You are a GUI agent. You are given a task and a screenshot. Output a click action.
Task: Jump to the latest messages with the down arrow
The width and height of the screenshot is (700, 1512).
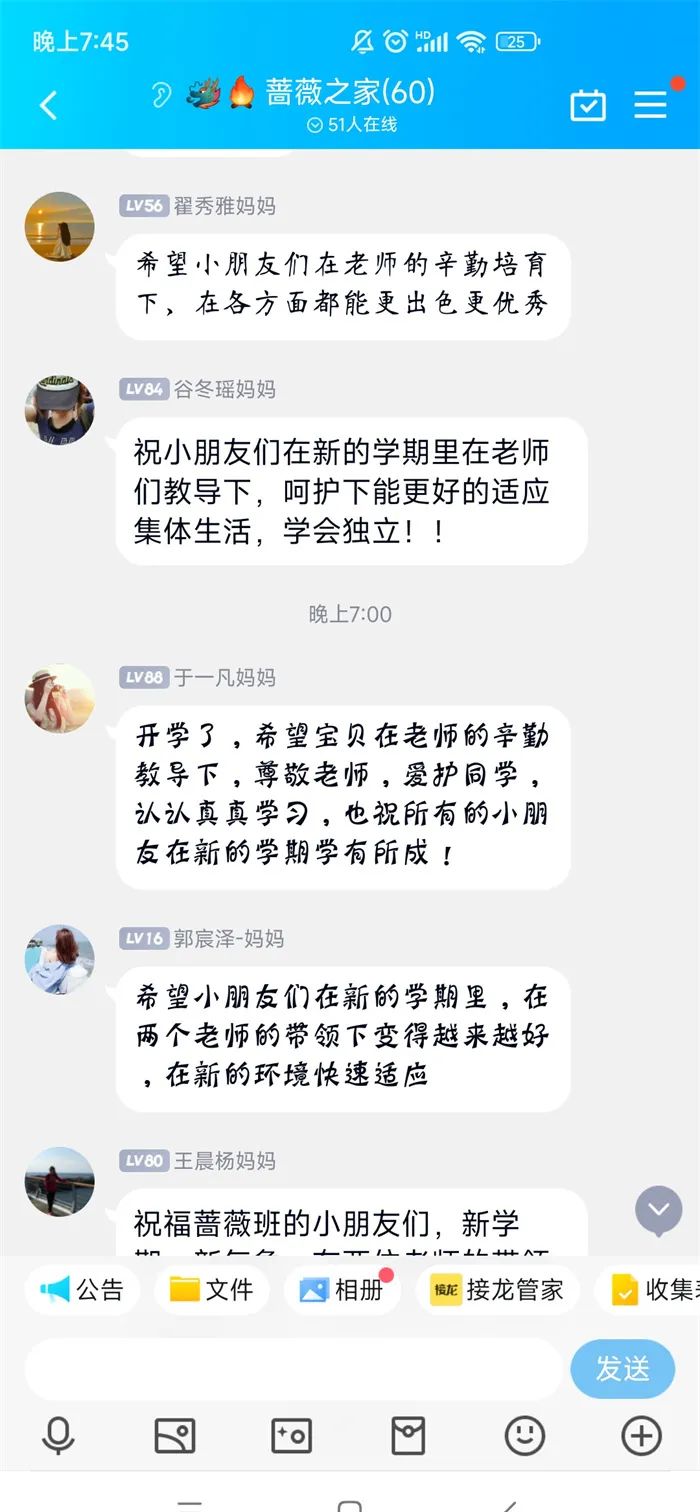(x=658, y=1211)
